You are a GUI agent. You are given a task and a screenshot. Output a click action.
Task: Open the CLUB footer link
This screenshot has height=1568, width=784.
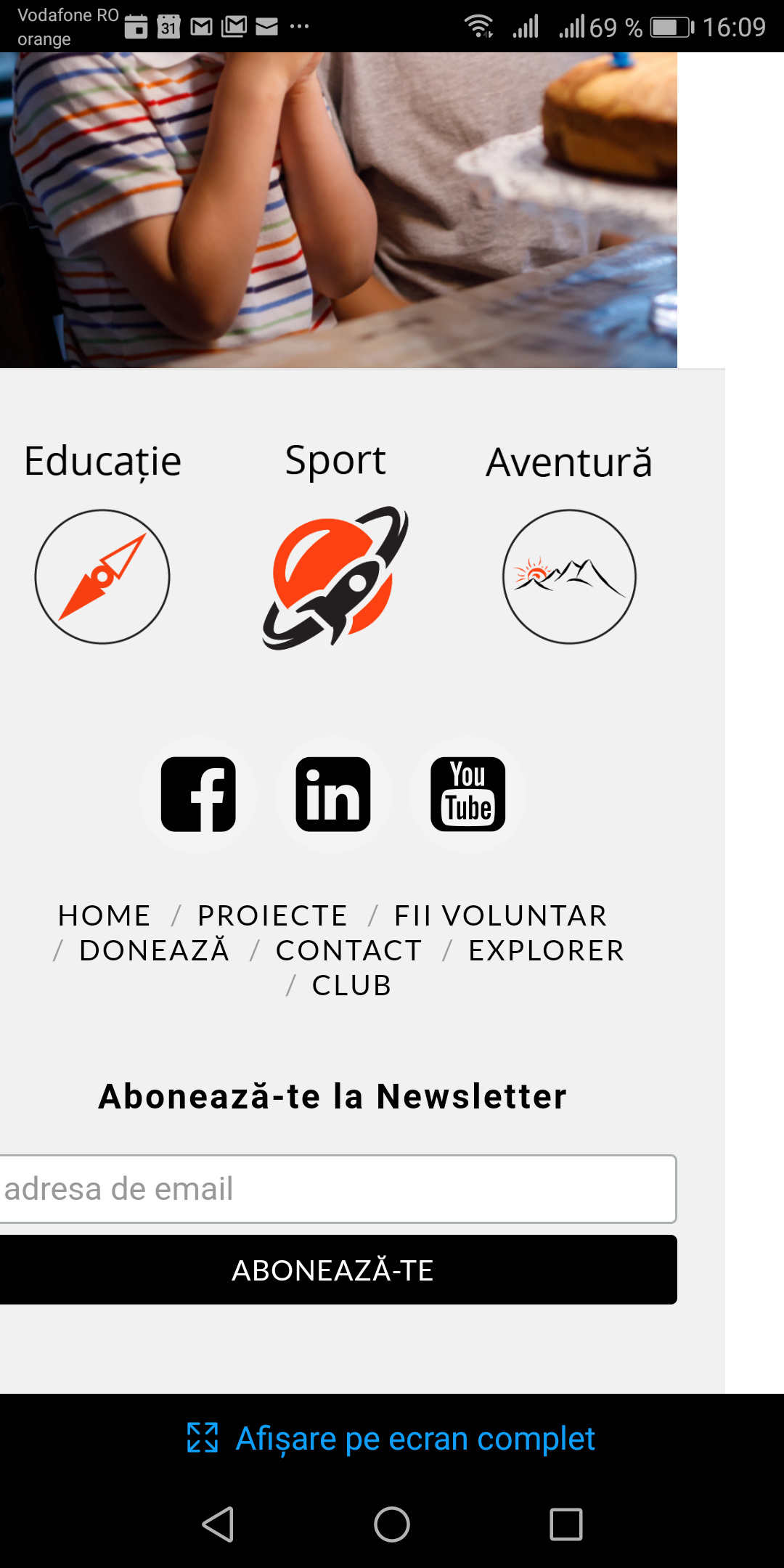coord(352,985)
